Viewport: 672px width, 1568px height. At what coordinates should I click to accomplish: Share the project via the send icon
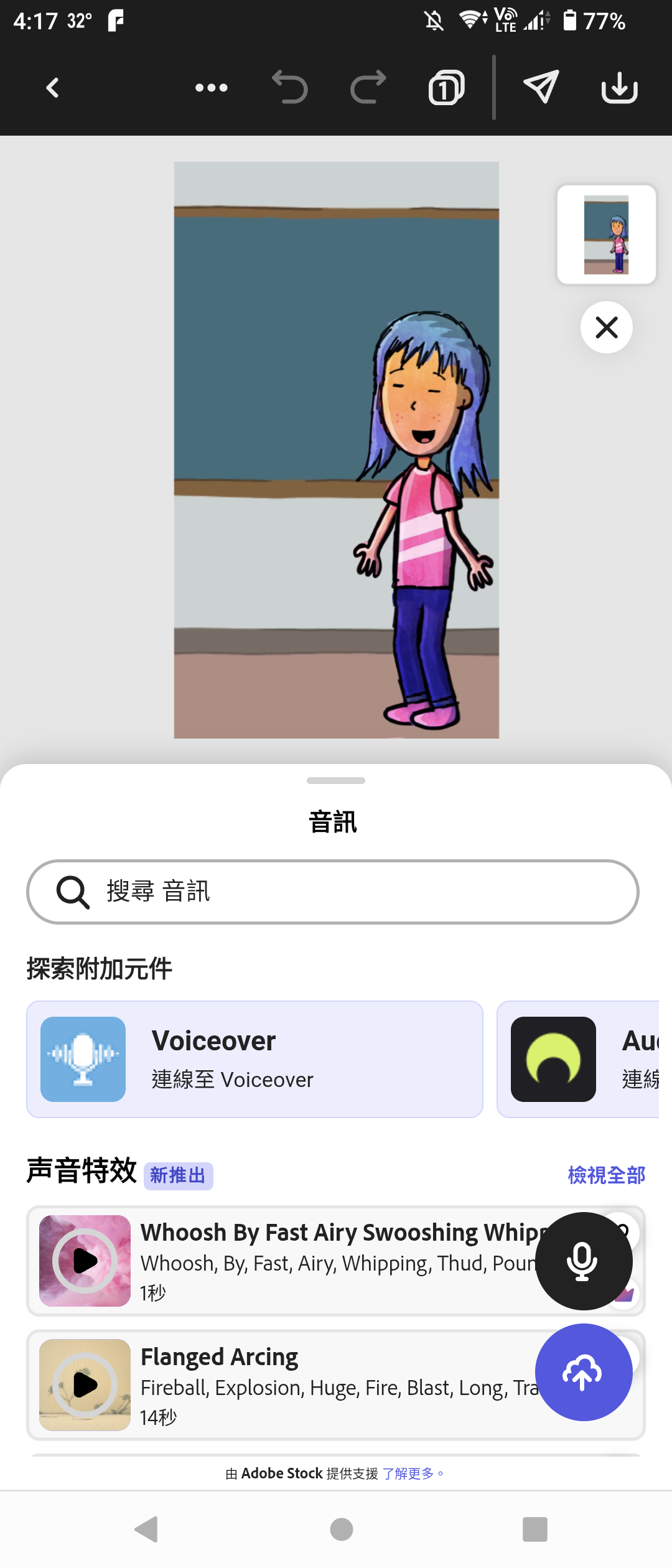pyautogui.click(x=540, y=87)
